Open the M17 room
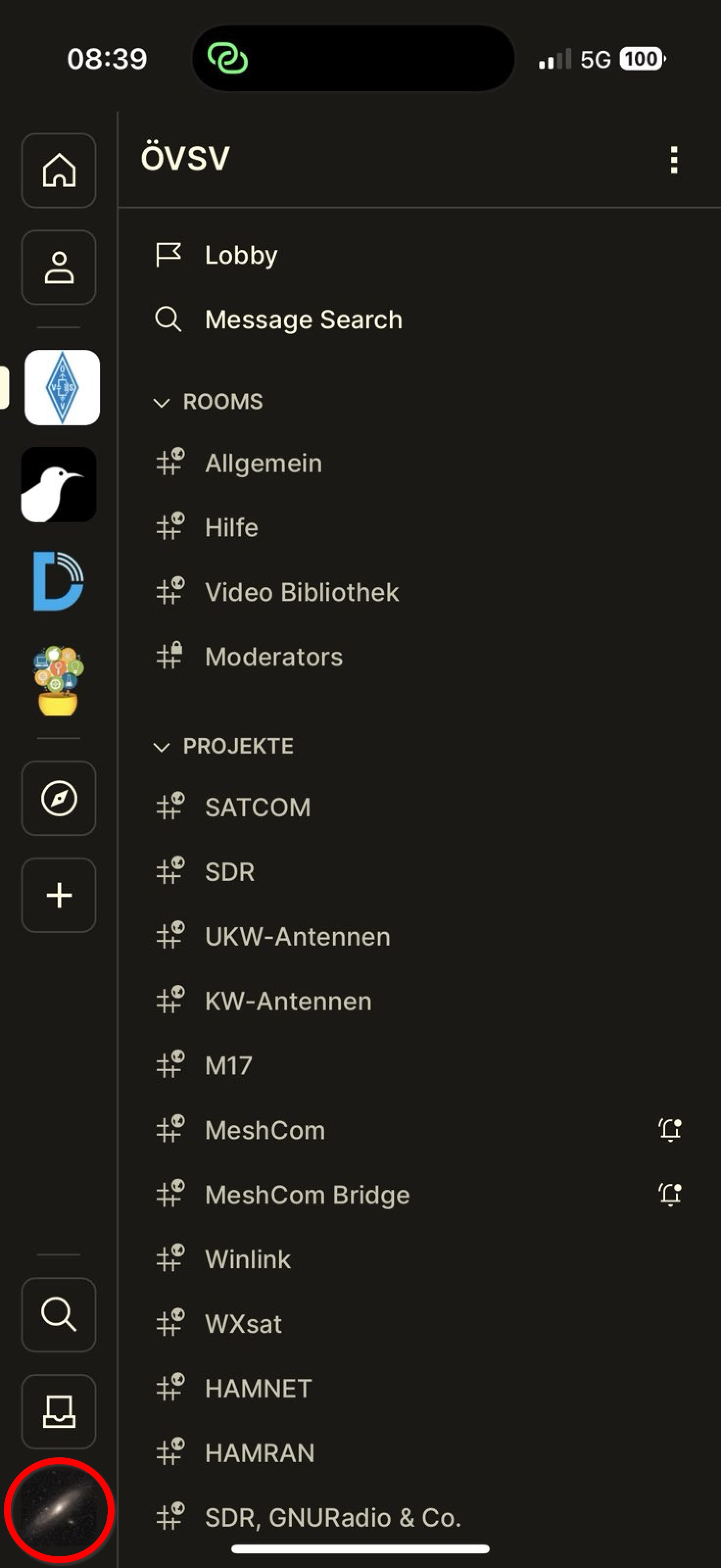 coord(228,1066)
